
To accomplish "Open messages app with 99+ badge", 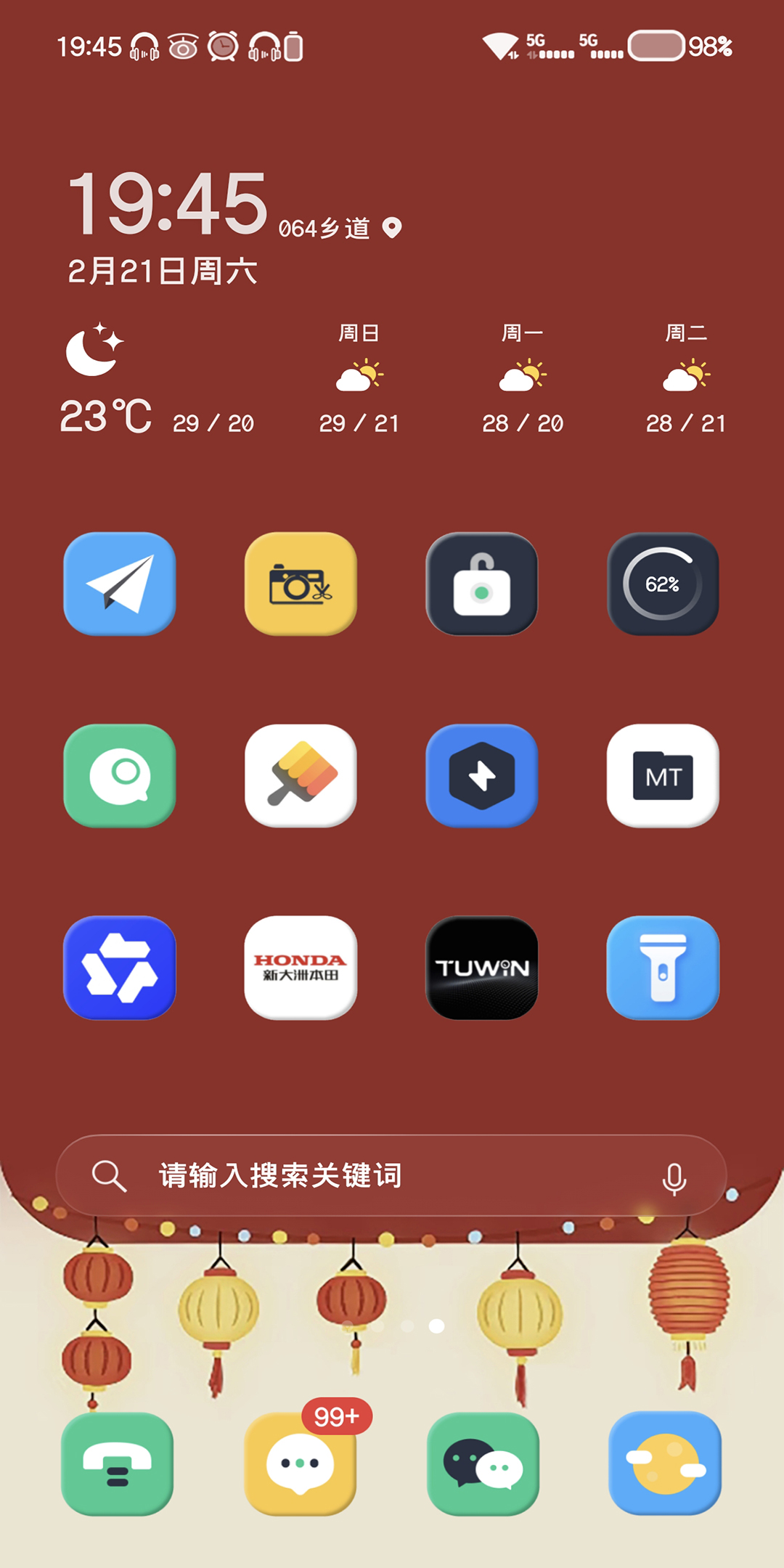I will 301,1463.
